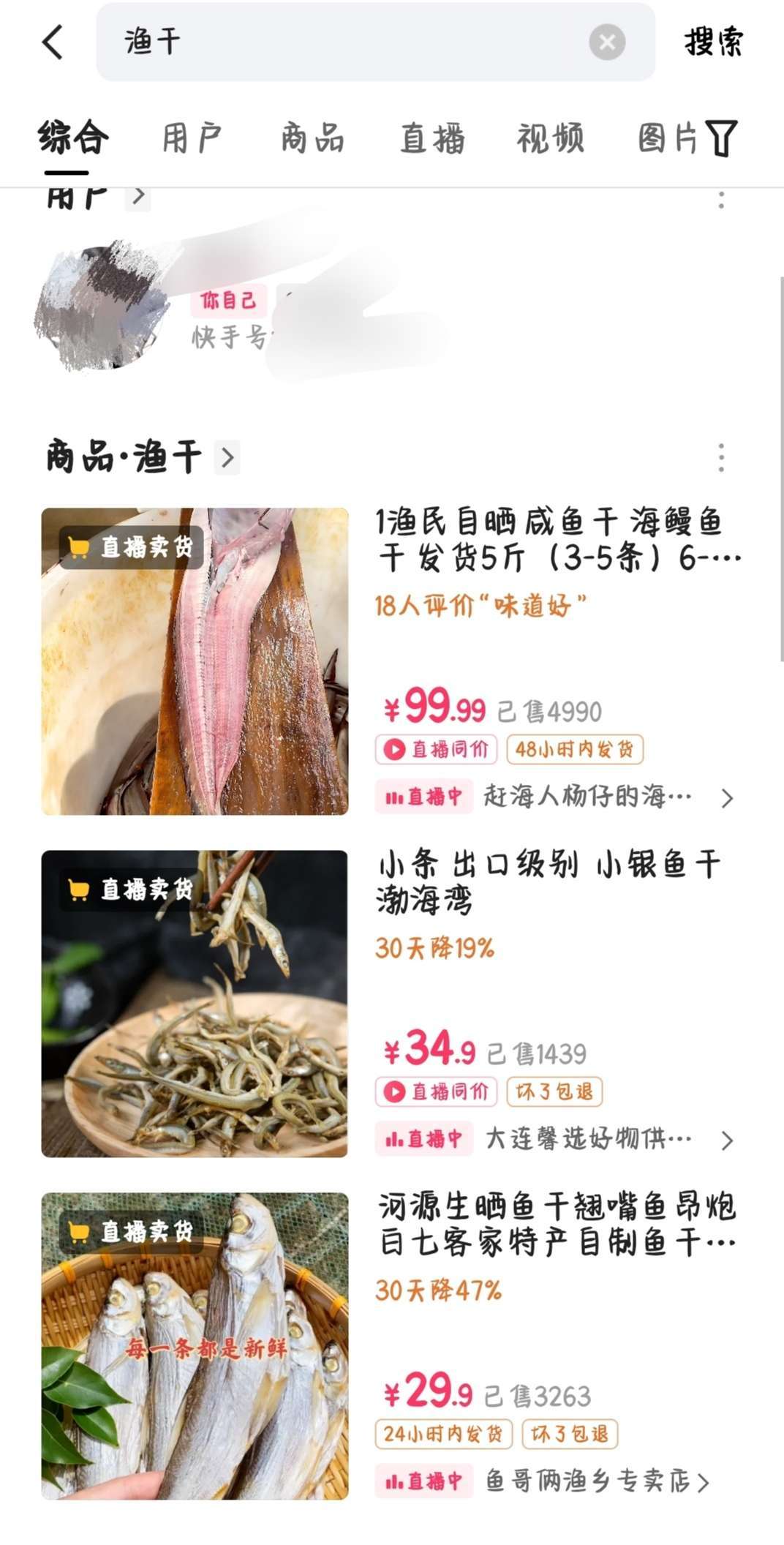784x1545 pixels.
Task: Open the 渔民自晒咸鱼干 海鳗鱼干 product
Action: (556, 540)
